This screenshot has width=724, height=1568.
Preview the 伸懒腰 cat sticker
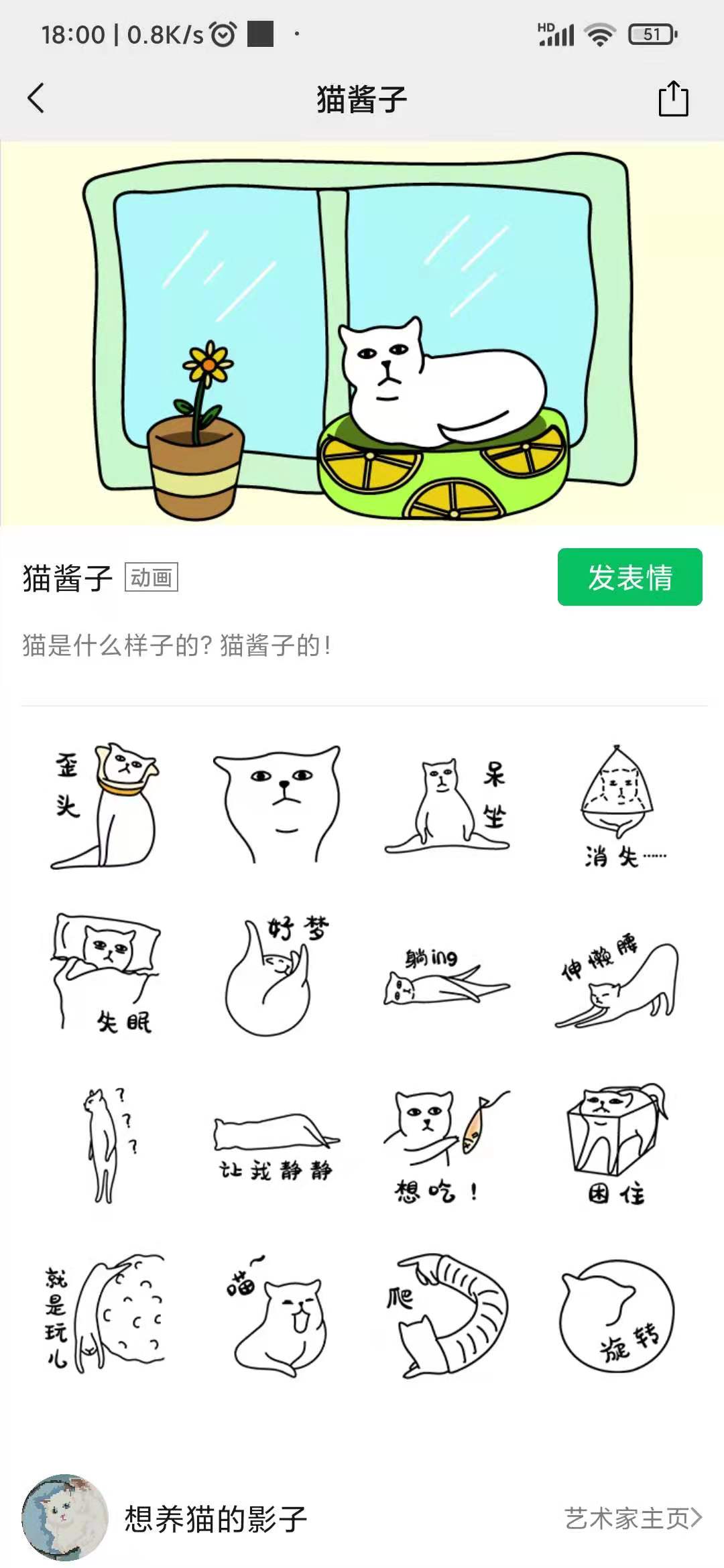[x=618, y=979]
